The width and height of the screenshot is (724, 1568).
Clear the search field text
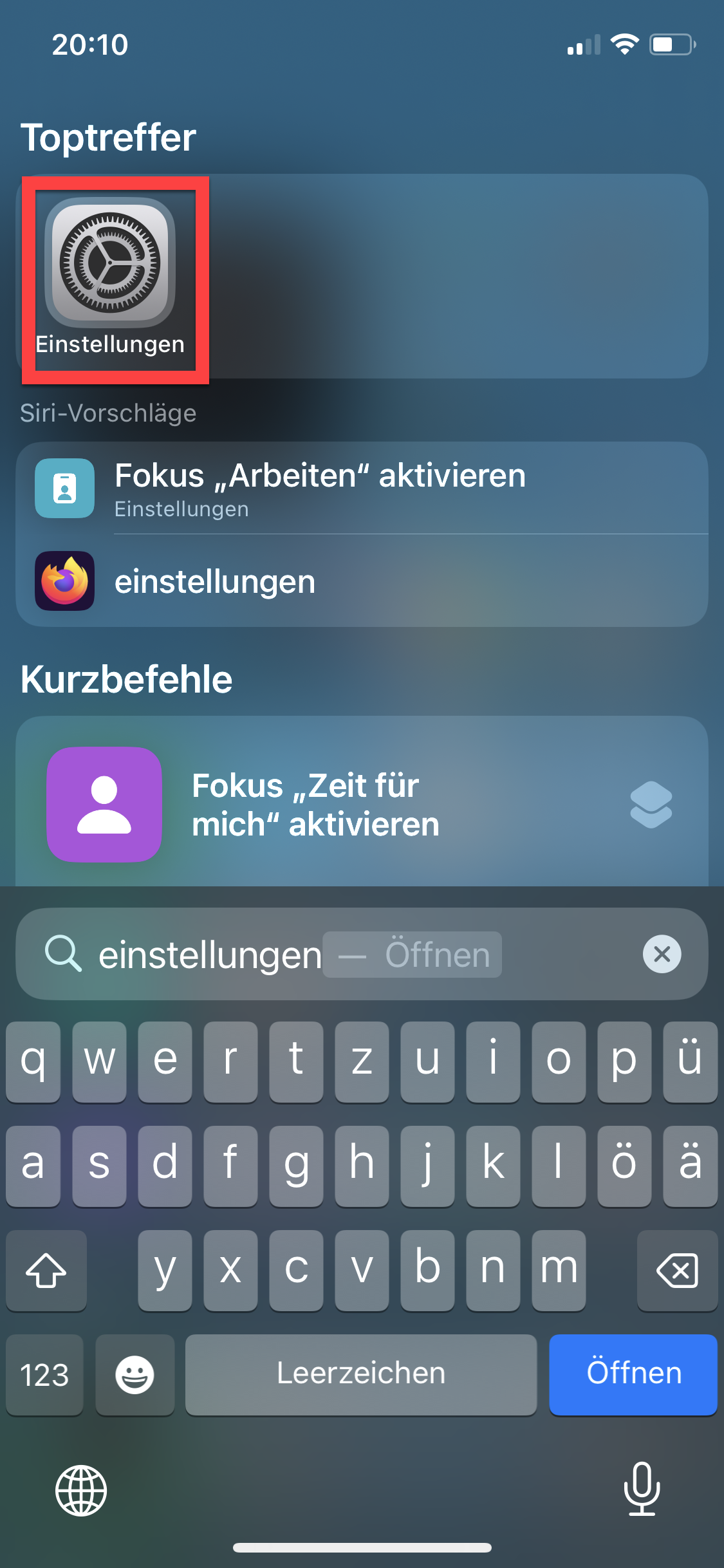click(662, 954)
